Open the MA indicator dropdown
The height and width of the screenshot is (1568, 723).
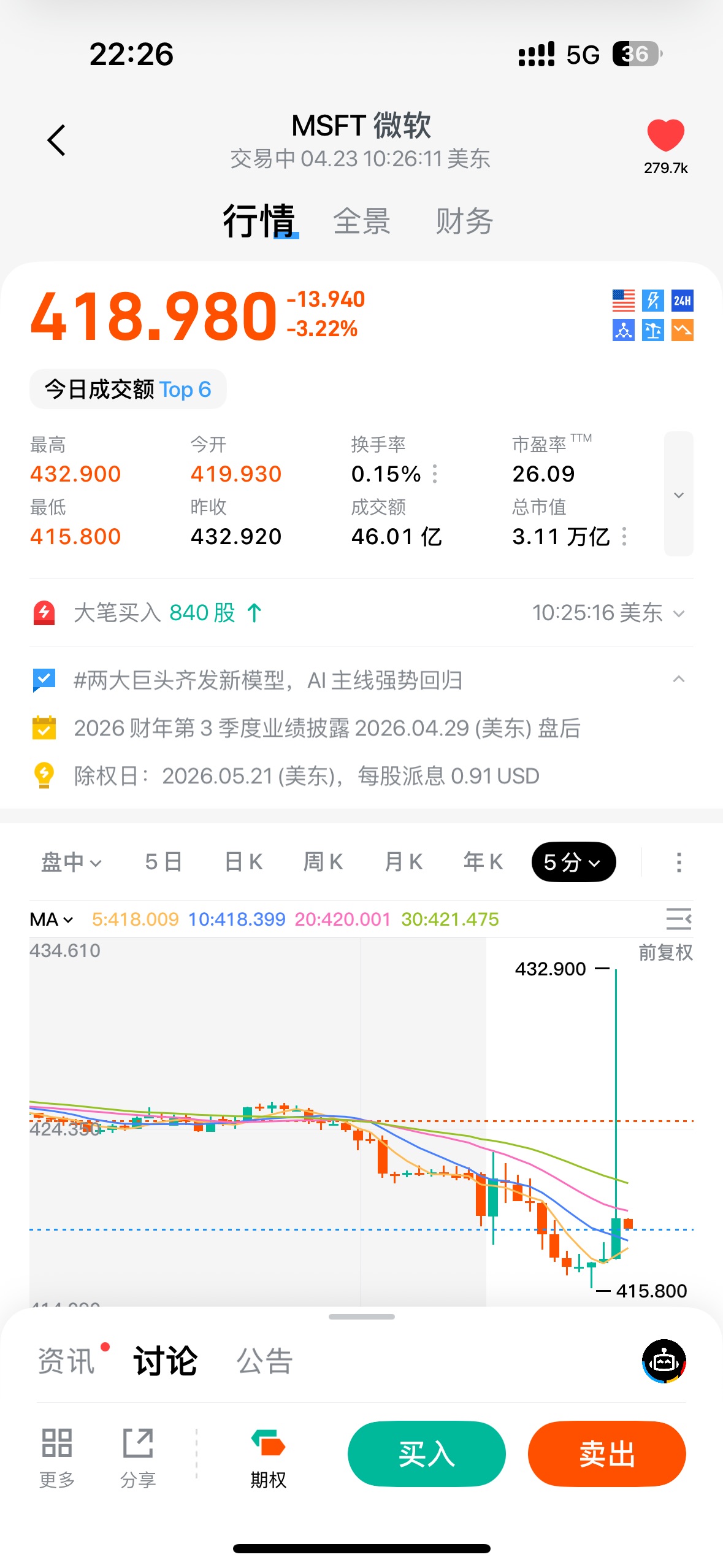tap(52, 919)
